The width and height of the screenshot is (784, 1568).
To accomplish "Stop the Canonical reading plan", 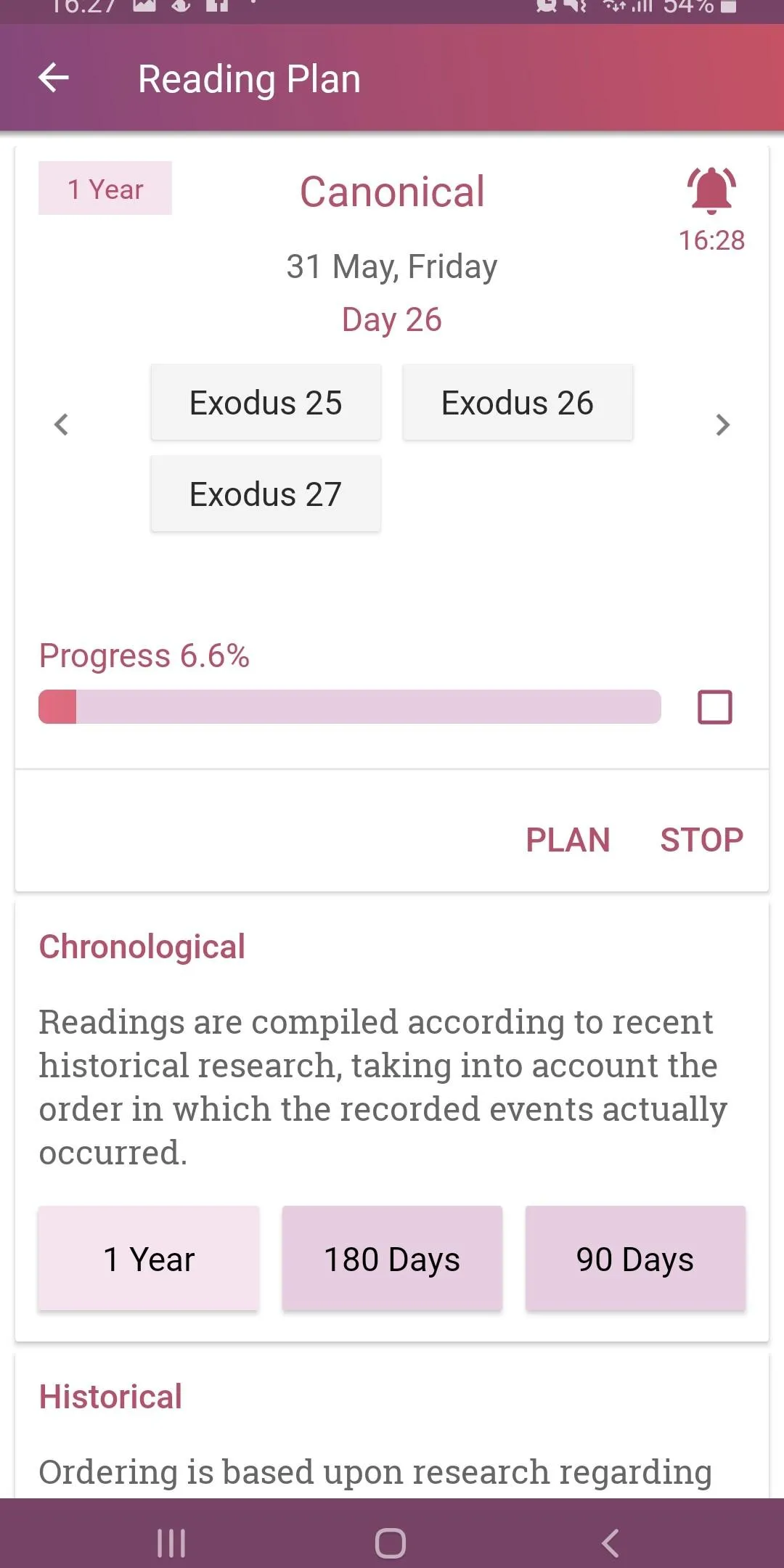I will pyautogui.click(x=701, y=840).
